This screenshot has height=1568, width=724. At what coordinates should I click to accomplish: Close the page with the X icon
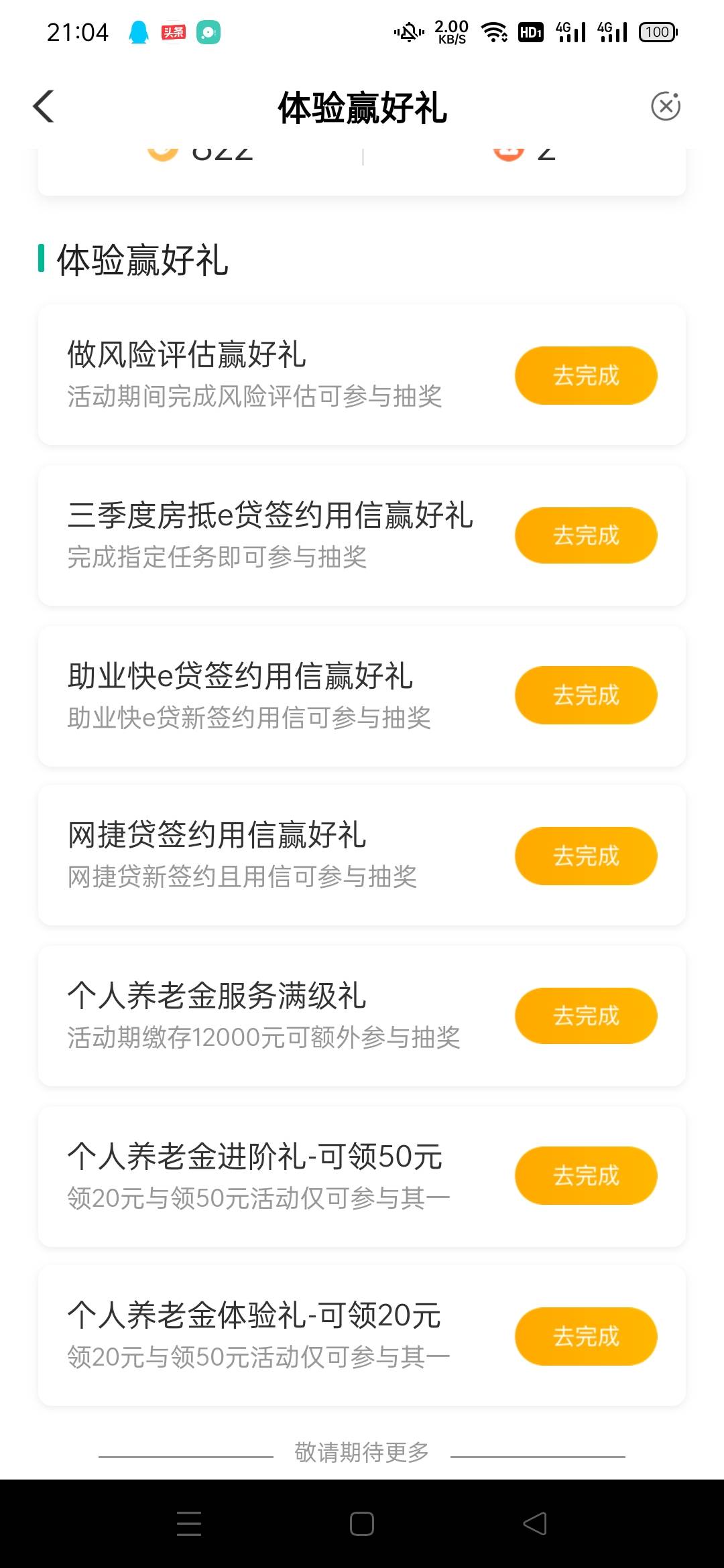pos(666,106)
